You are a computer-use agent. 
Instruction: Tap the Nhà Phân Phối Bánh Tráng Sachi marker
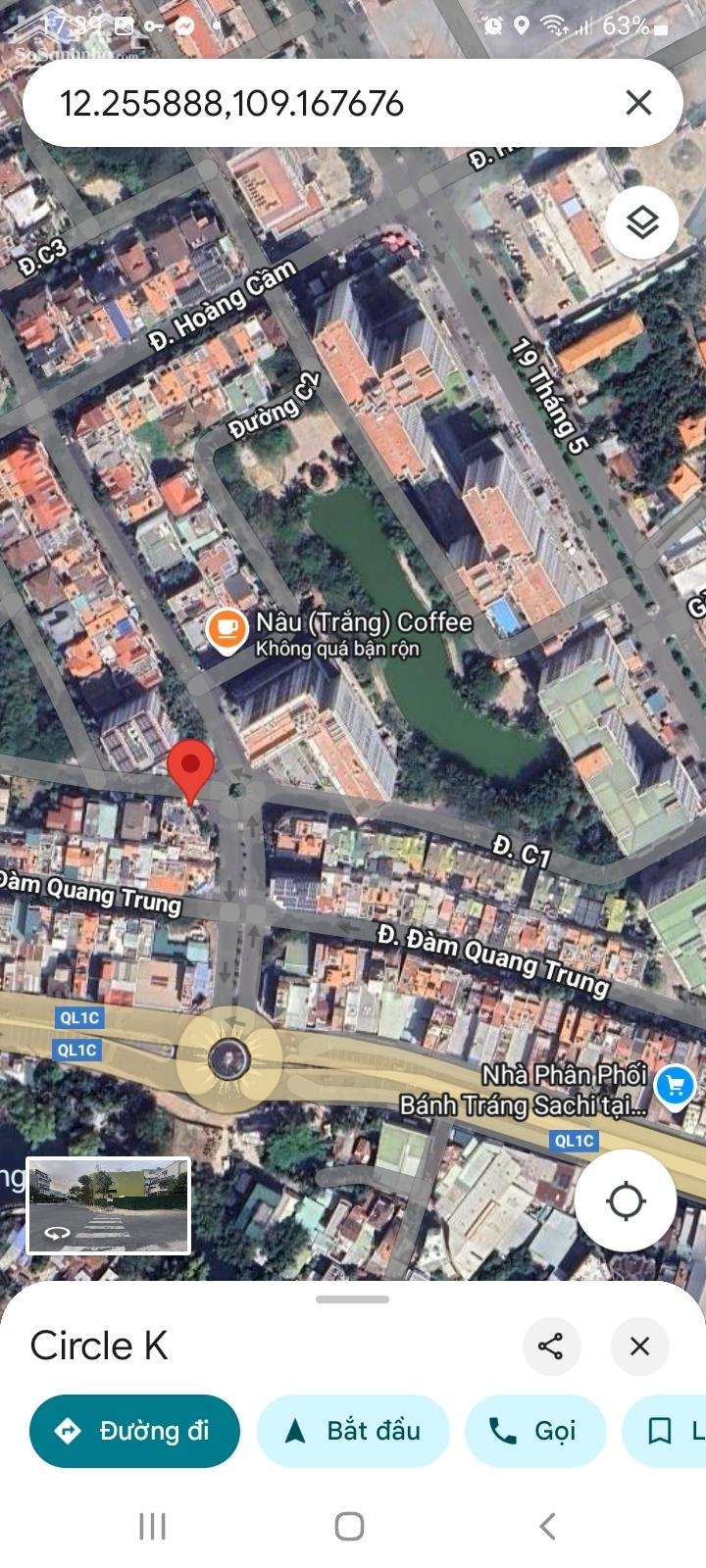(675, 1086)
